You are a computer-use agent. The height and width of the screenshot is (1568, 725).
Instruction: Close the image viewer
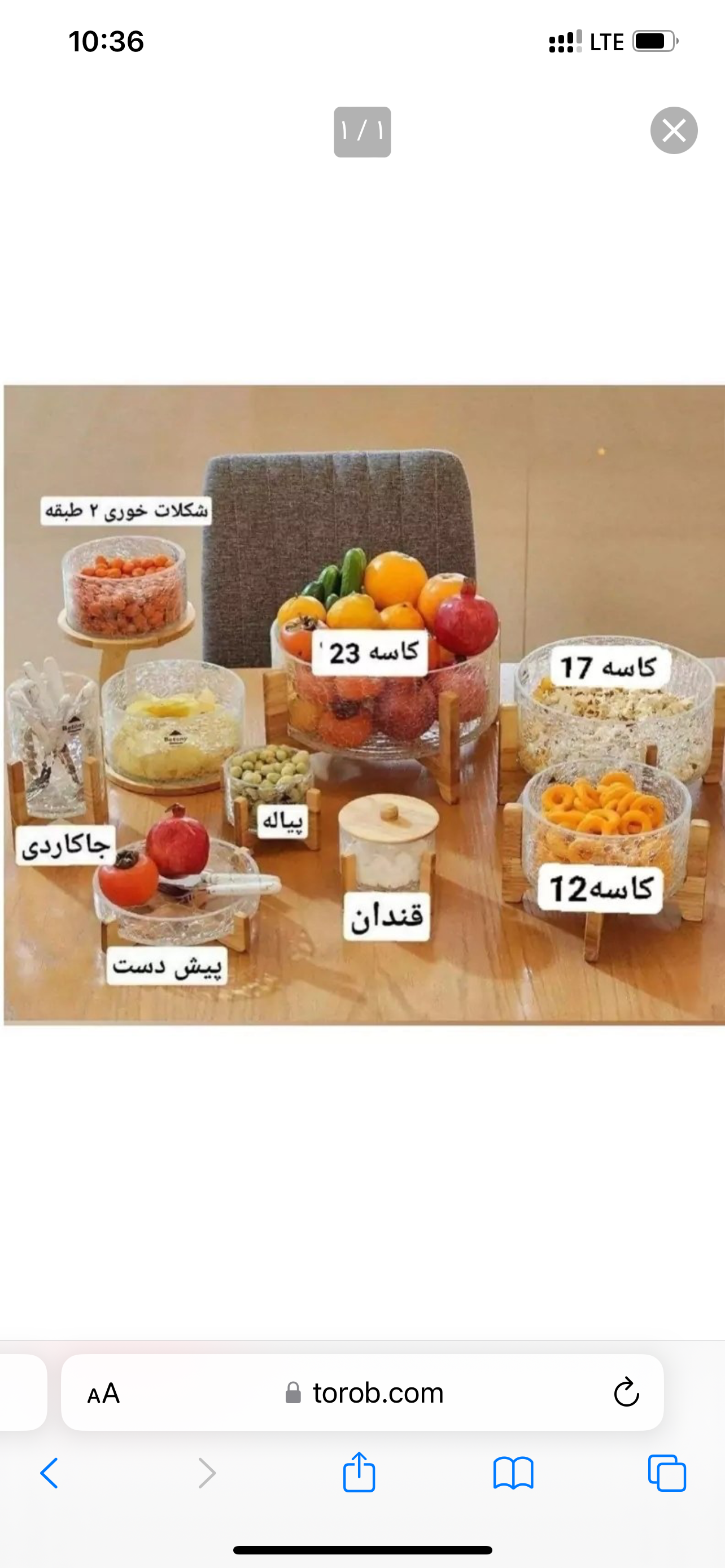click(x=673, y=130)
